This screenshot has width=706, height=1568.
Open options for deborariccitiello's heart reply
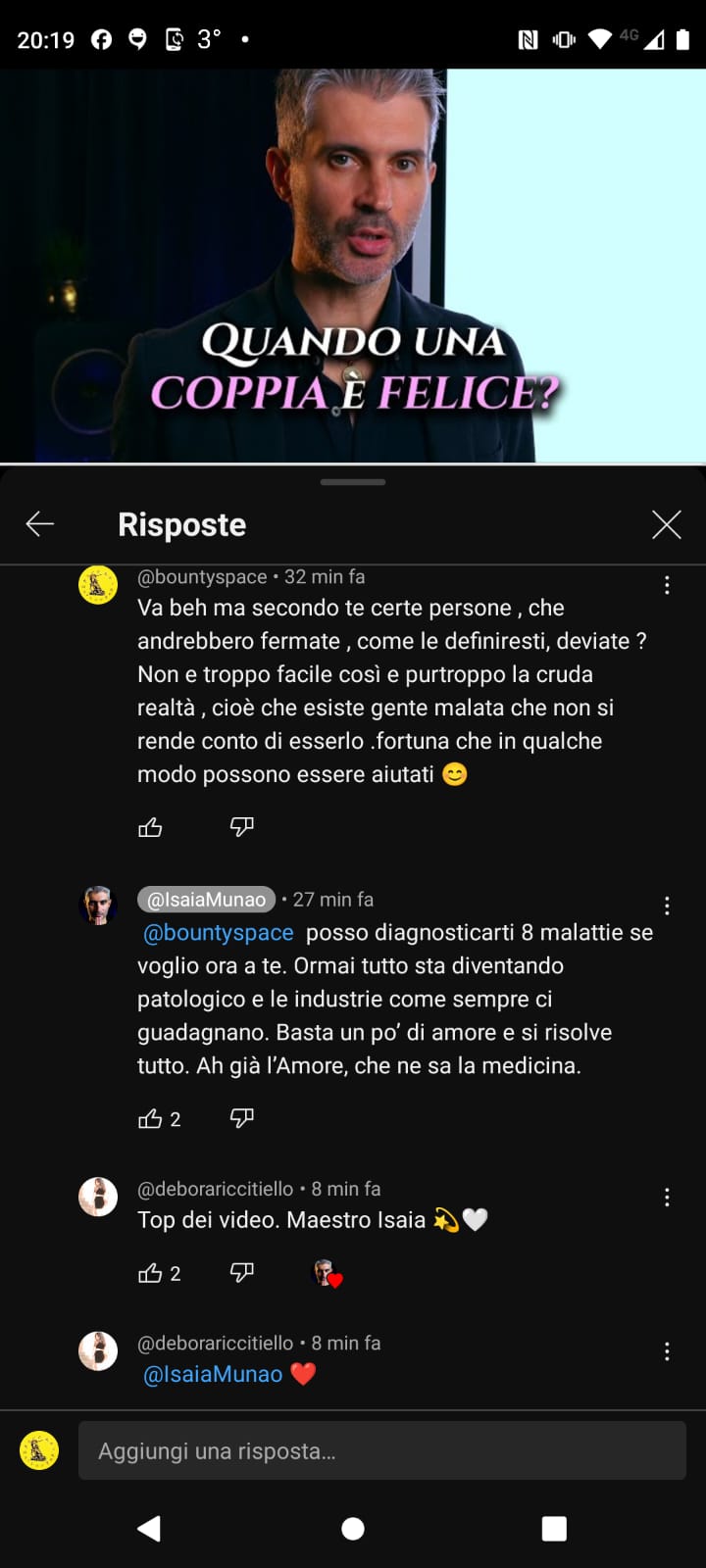coord(667,1351)
